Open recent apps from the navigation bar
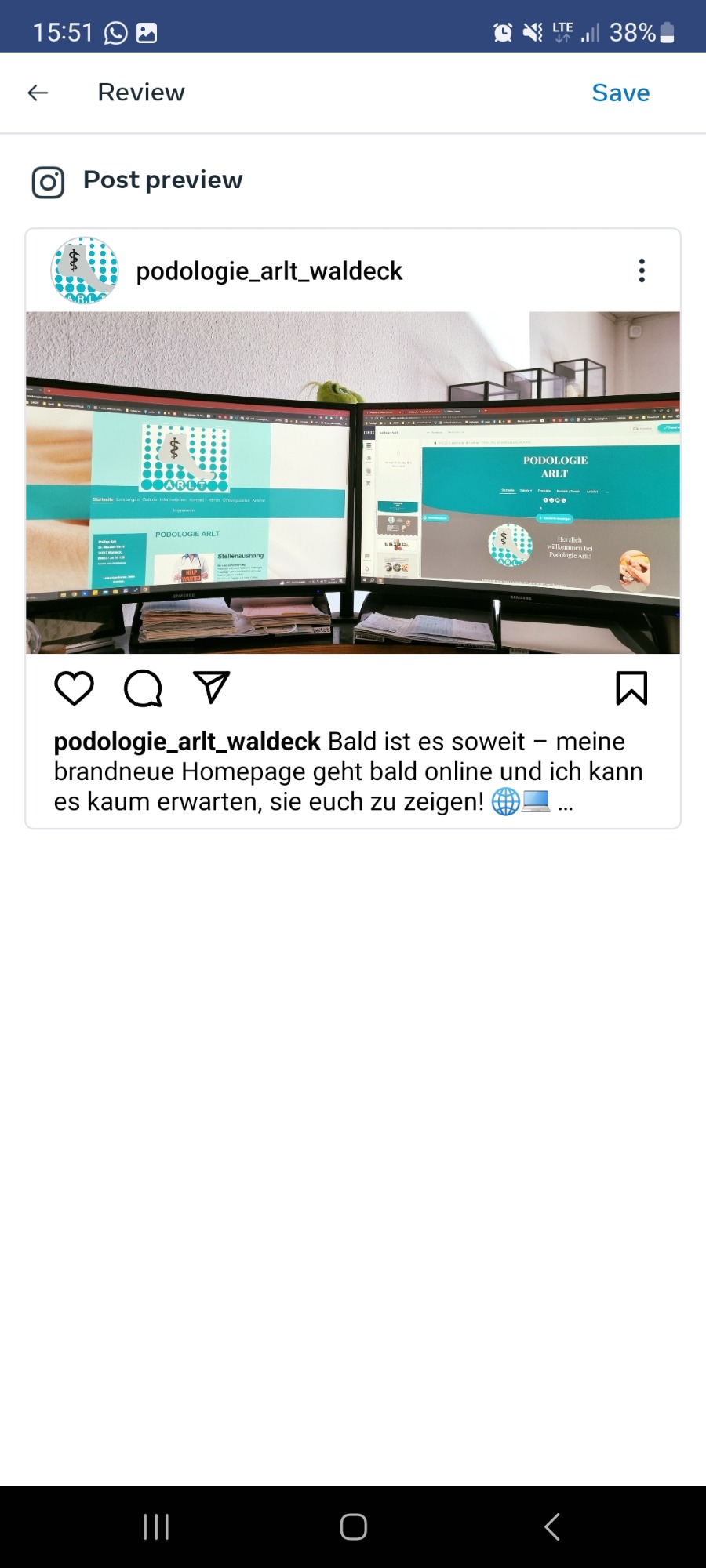The width and height of the screenshot is (706, 1568). point(156,1526)
